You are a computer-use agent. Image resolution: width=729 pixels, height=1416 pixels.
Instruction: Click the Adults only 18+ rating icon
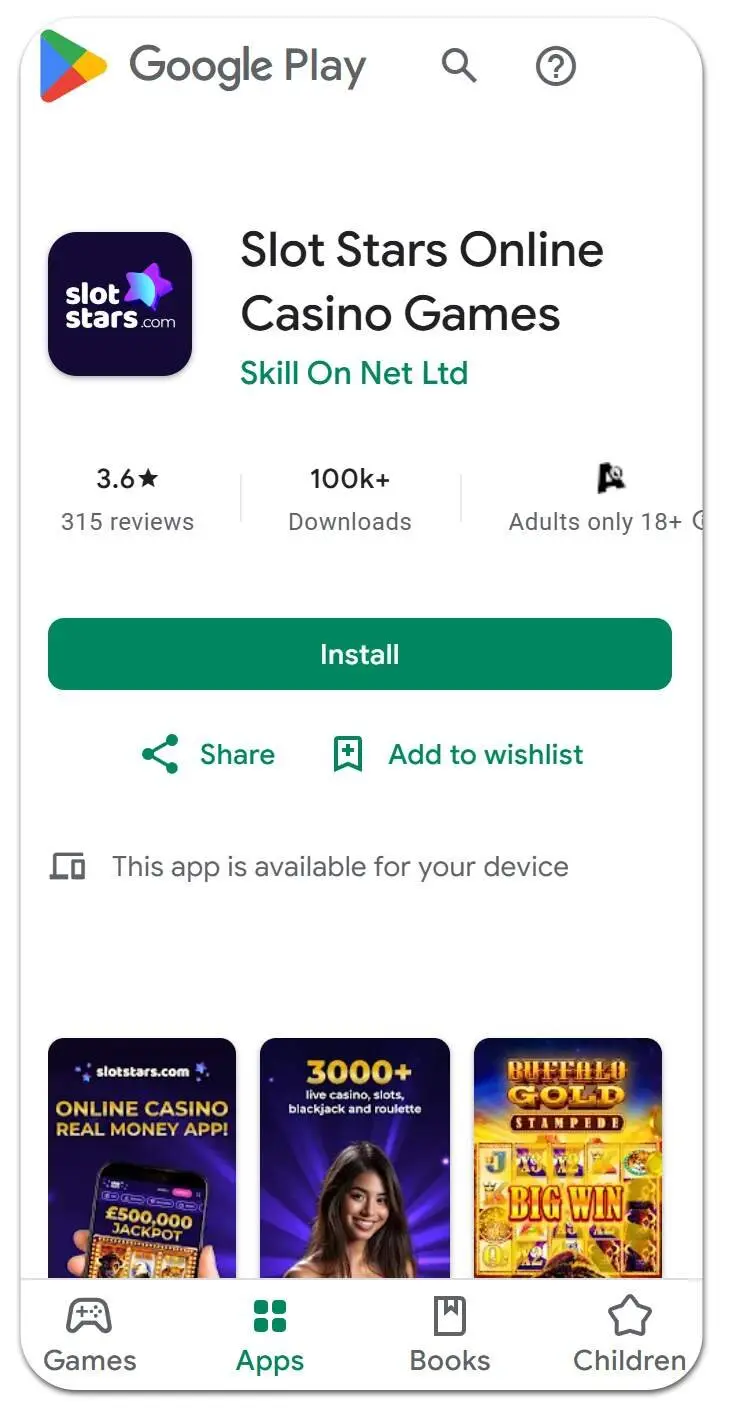(x=610, y=479)
